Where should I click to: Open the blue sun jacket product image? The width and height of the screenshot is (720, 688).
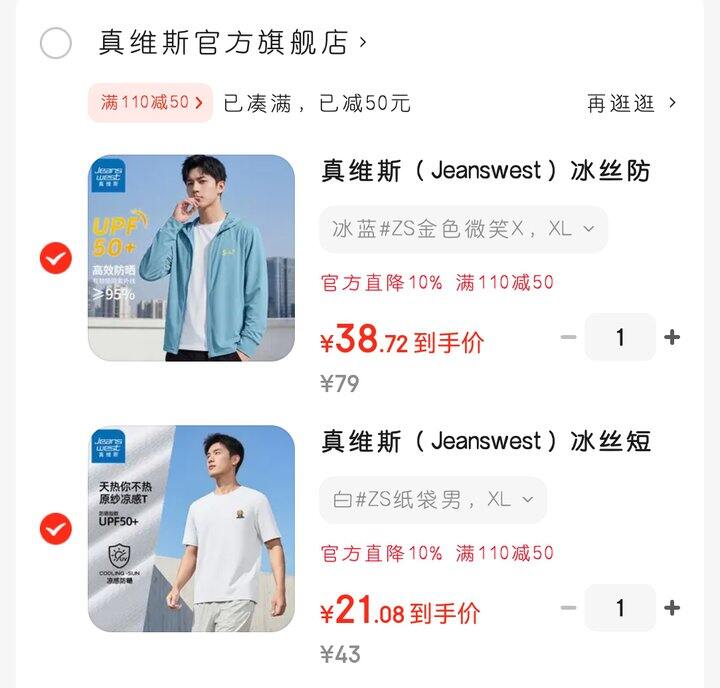coord(191,258)
